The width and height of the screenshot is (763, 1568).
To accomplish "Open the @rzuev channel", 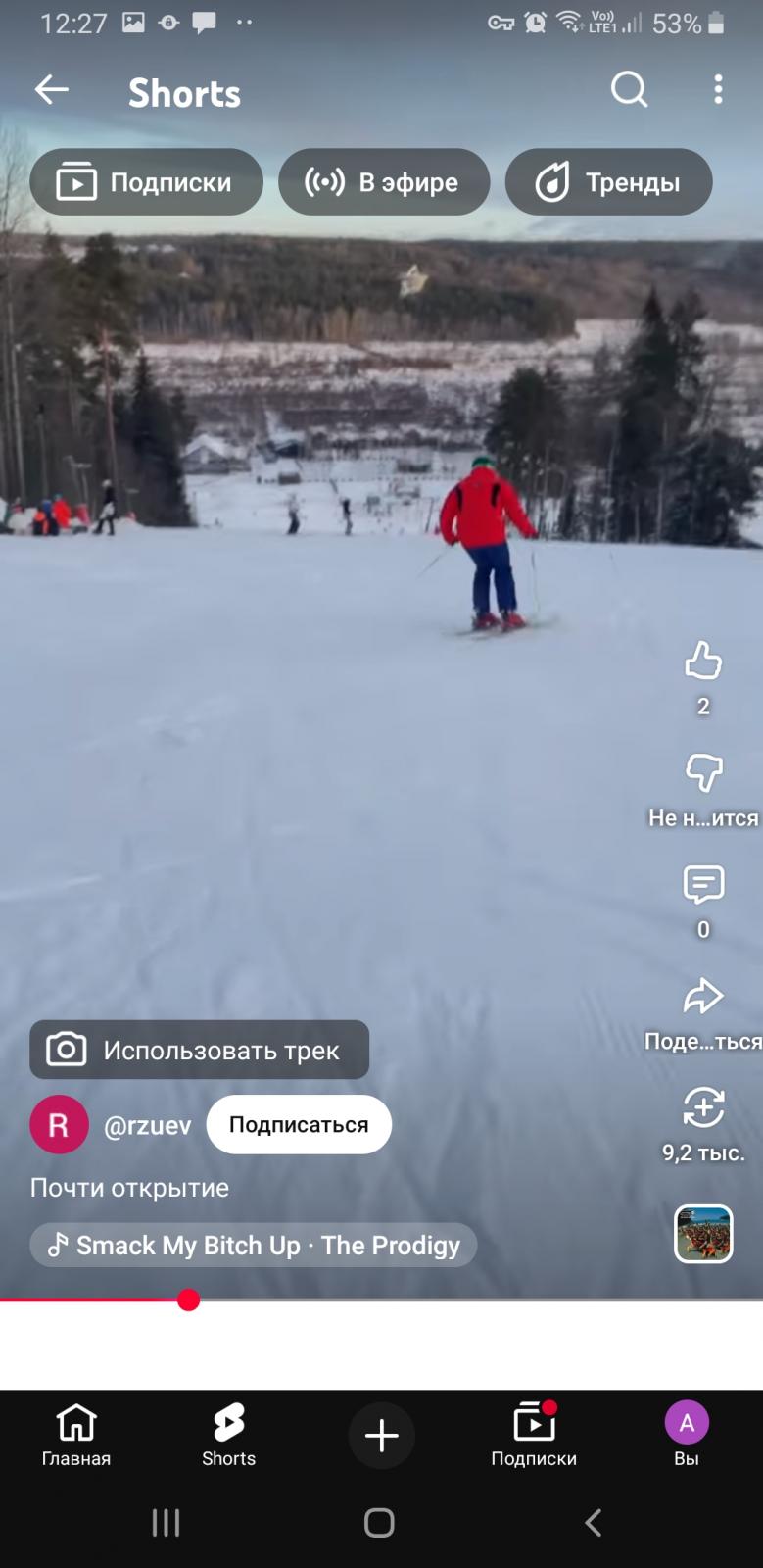I will [147, 1125].
